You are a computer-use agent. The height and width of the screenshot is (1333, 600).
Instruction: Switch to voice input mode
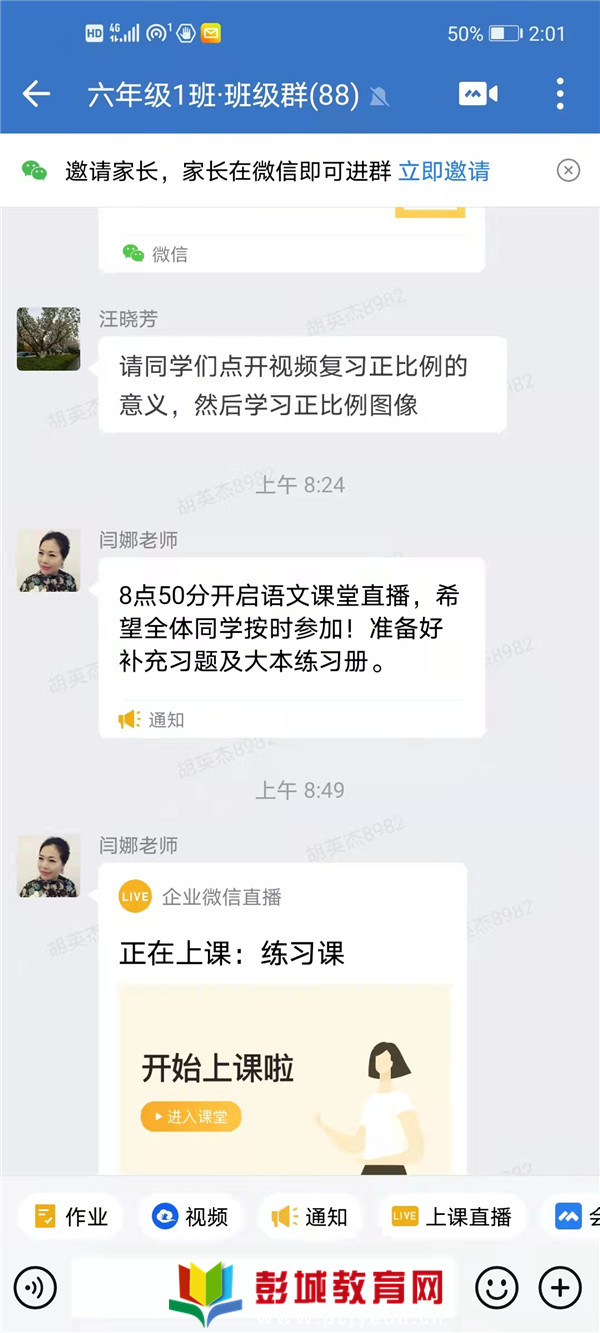pos(35,1288)
